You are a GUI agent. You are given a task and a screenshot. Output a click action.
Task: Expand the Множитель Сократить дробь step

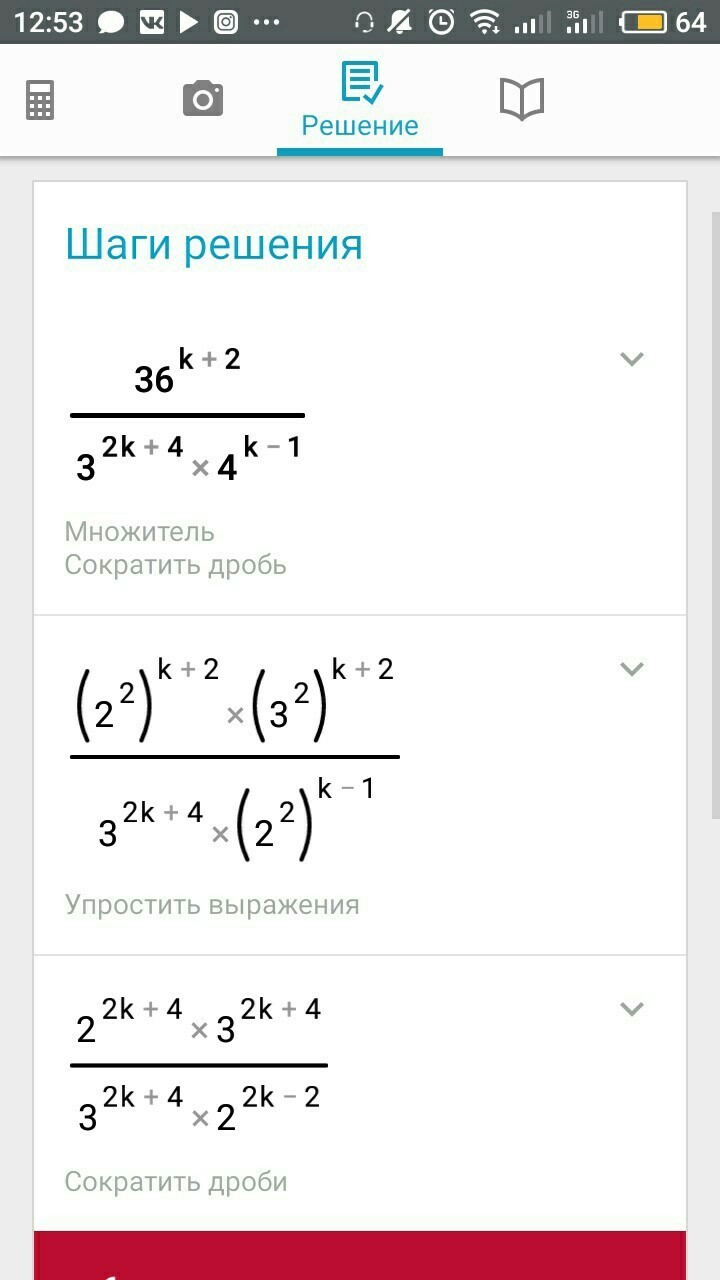(631, 359)
